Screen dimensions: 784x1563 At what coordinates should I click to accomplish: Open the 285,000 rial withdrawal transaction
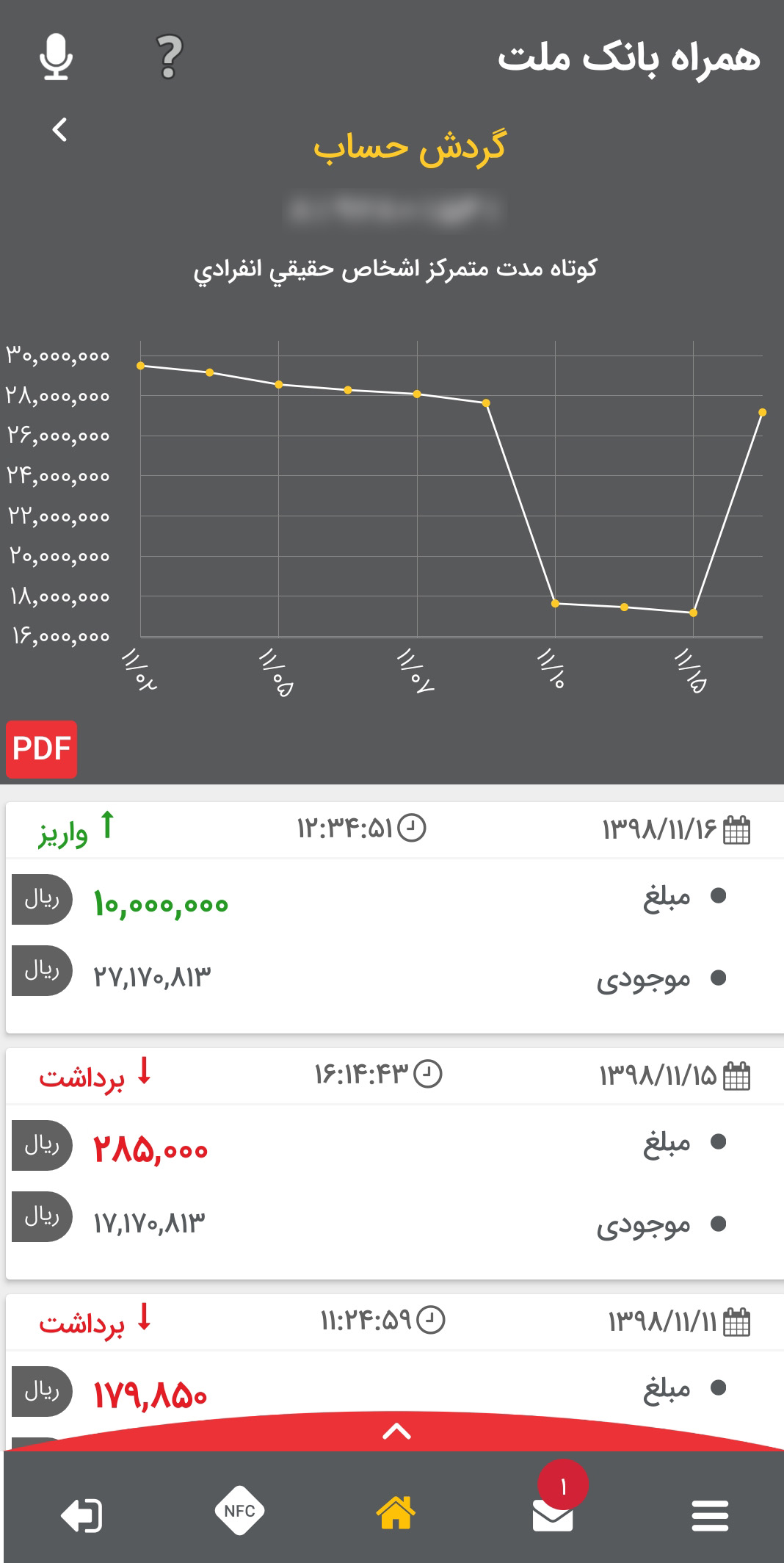[x=395, y=1163]
